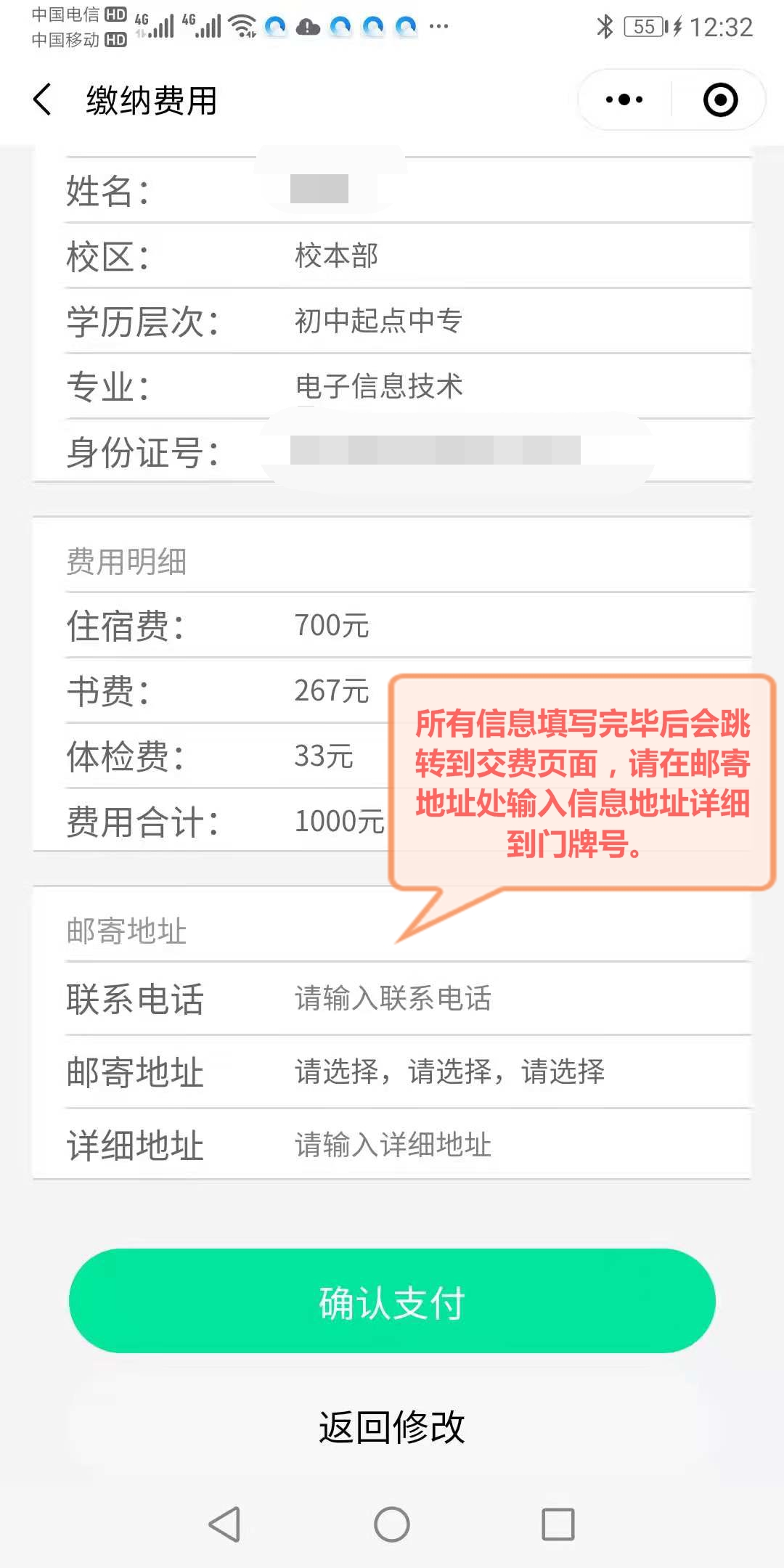Open the mini program more options menu
Screen dimensions: 784x1568
coord(624,99)
